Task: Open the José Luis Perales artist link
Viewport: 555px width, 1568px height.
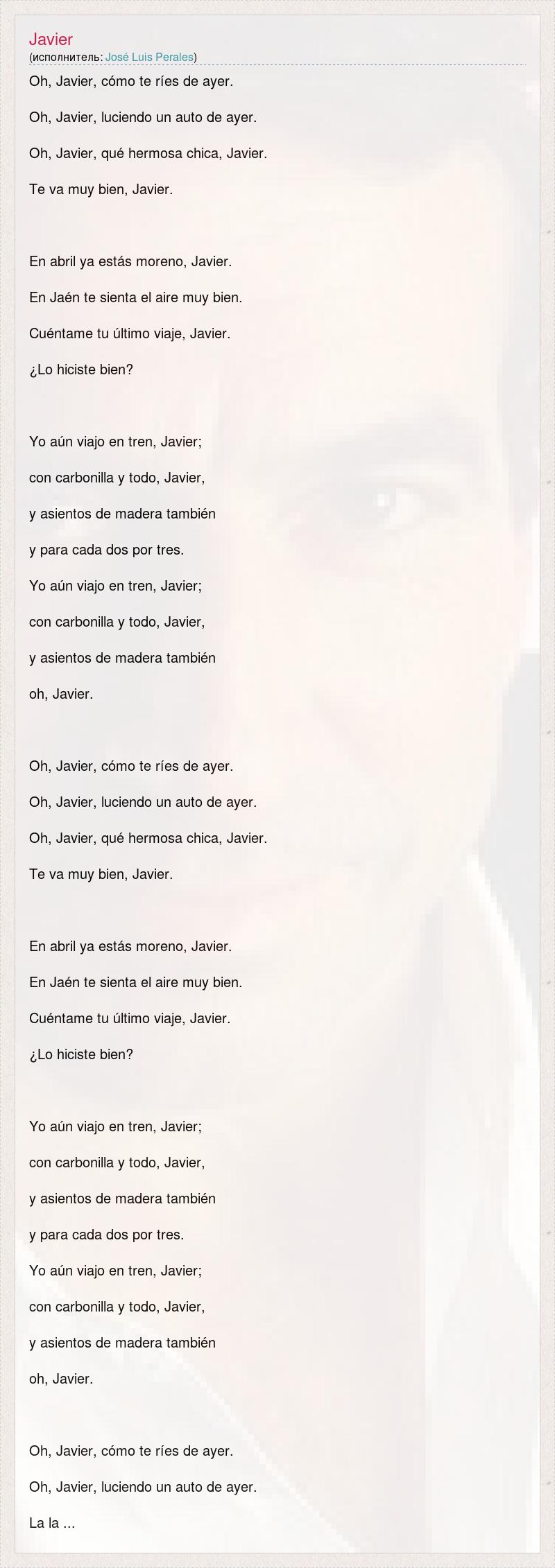Action: pyautogui.click(x=149, y=57)
